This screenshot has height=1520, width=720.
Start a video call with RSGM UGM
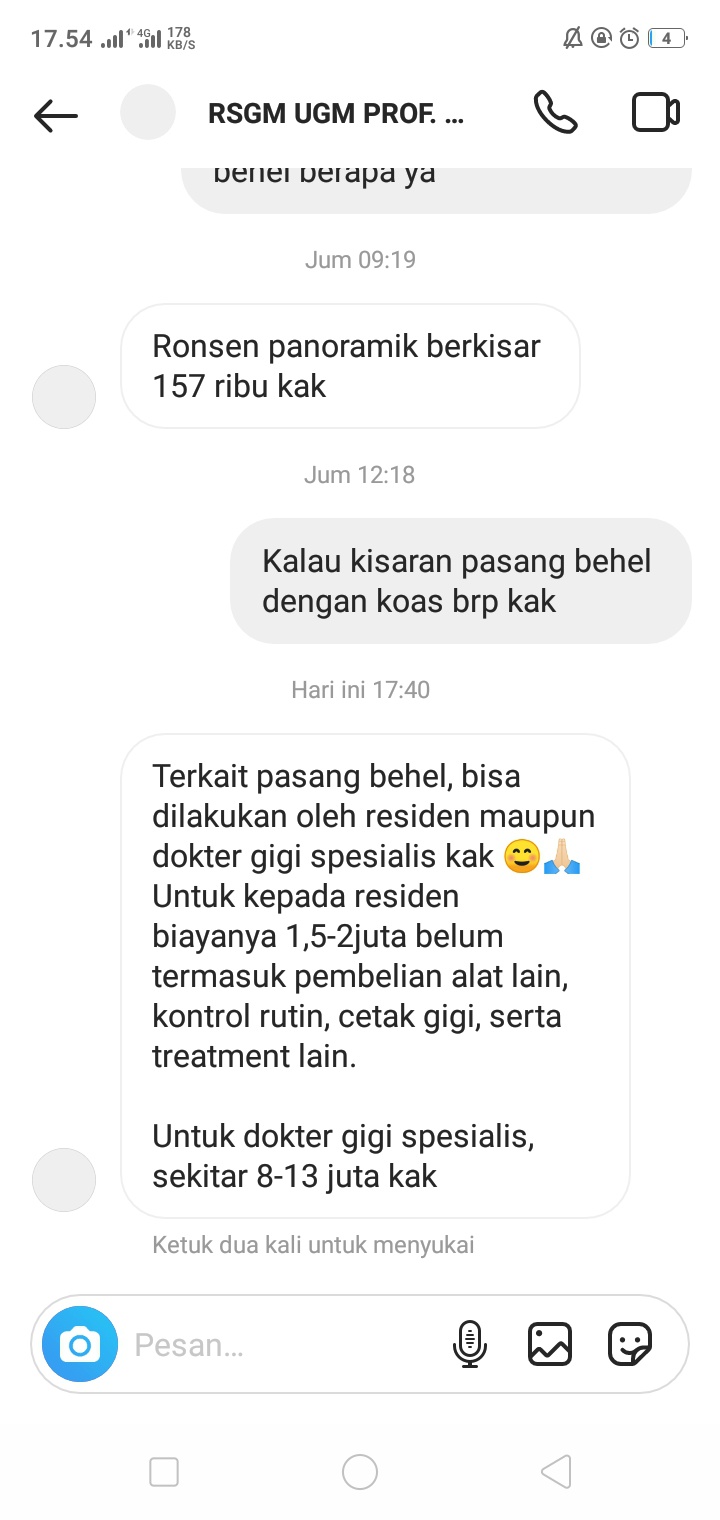tap(656, 112)
